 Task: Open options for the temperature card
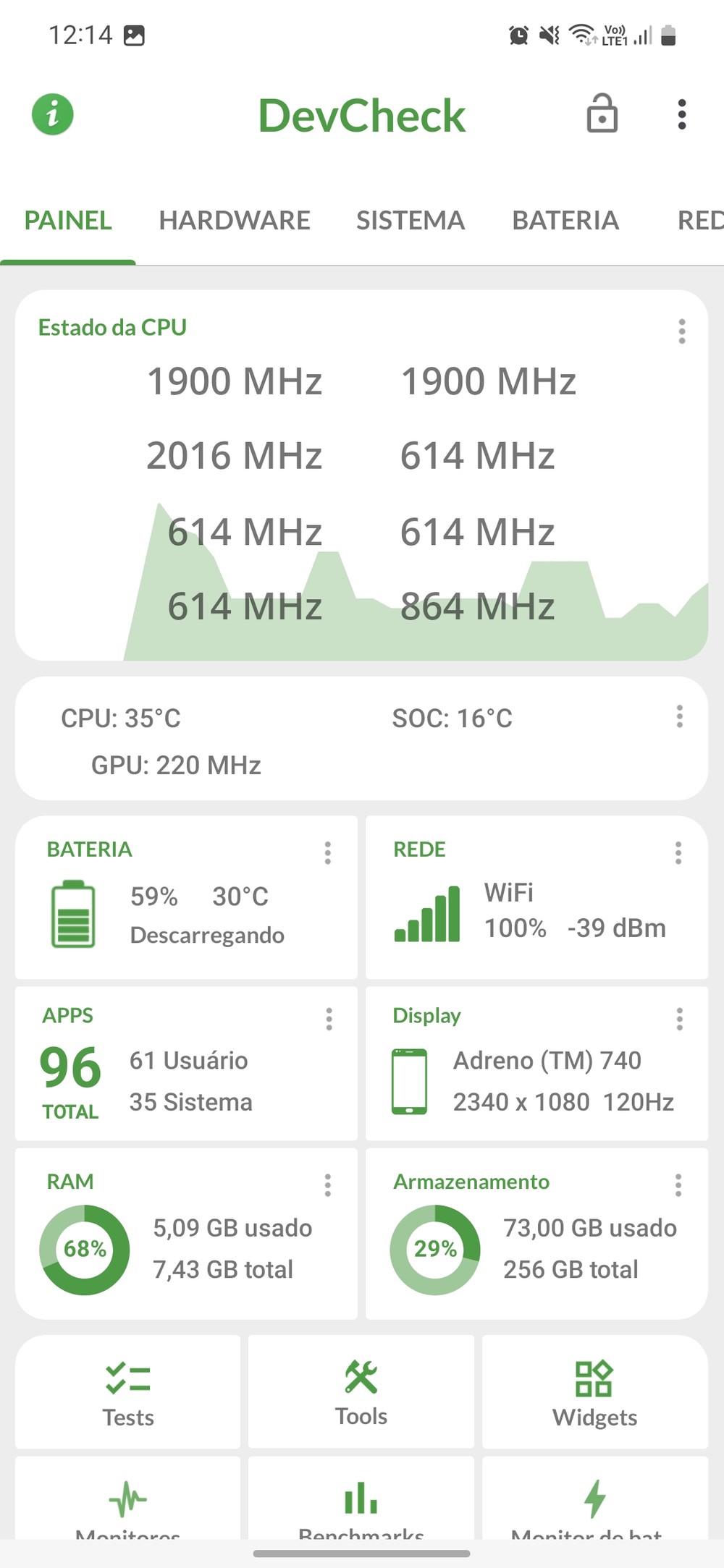[679, 716]
